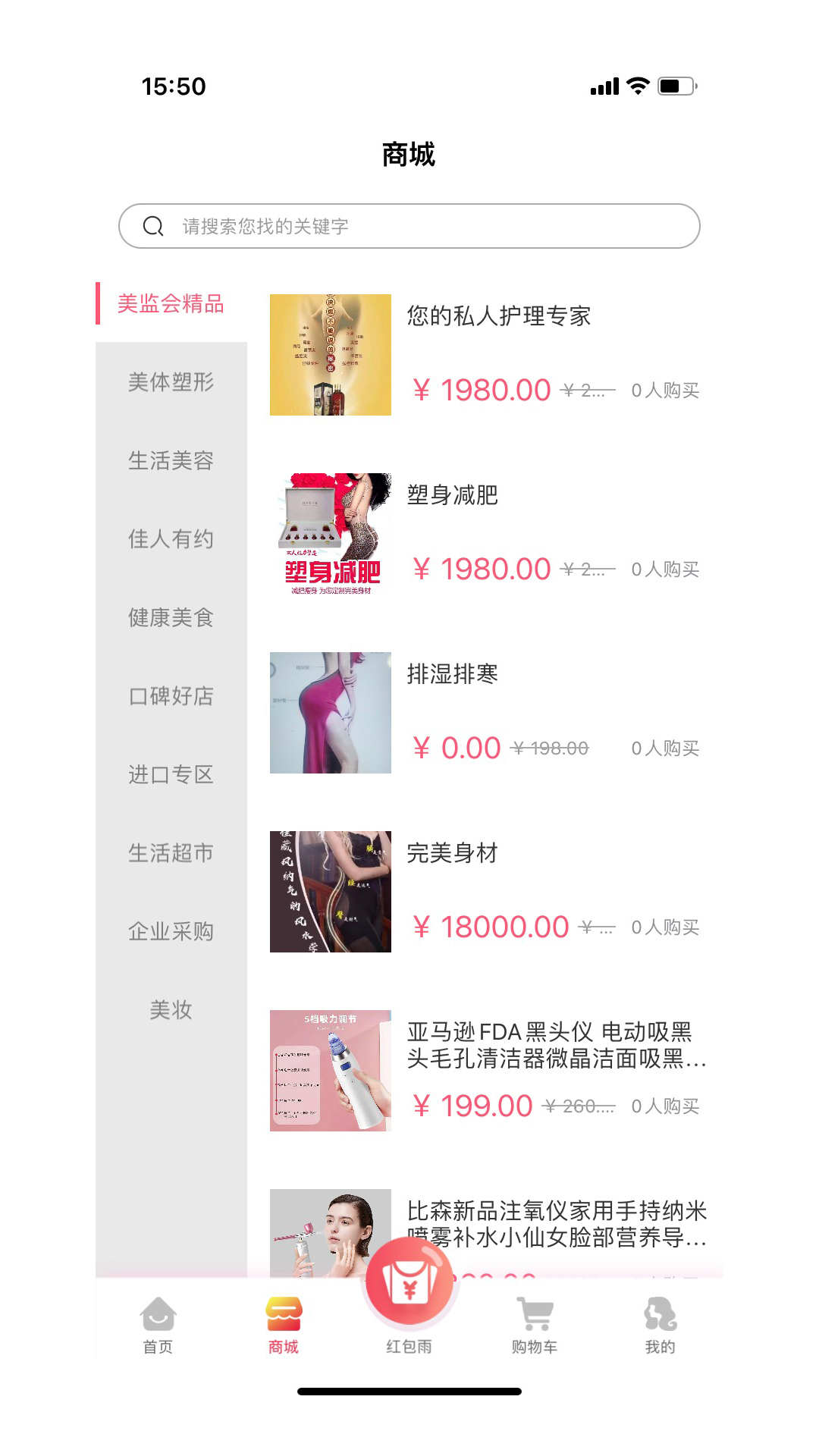Viewport: 819px width, 1456px height.
Task: Open the 生活美容 category
Action: coord(171,461)
